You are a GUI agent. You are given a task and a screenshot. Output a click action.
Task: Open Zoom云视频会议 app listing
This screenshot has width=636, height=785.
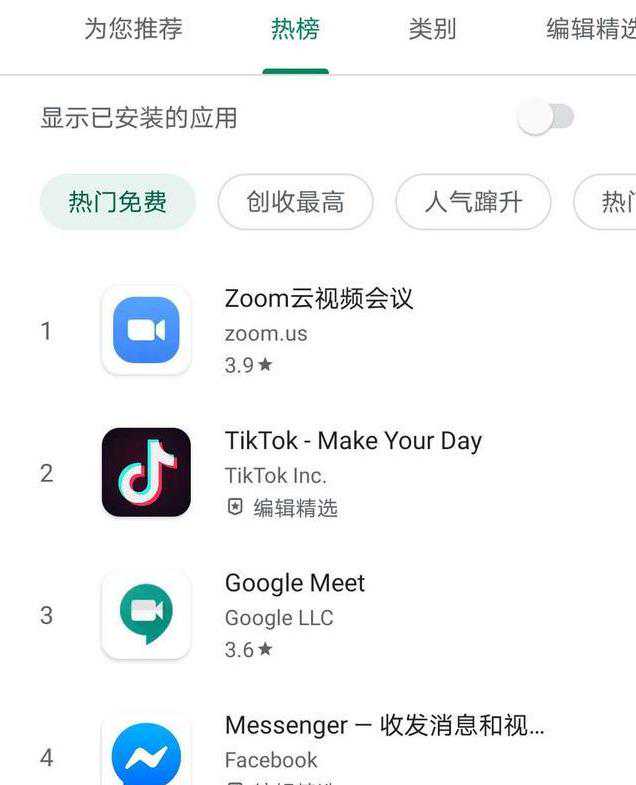click(318, 330)
